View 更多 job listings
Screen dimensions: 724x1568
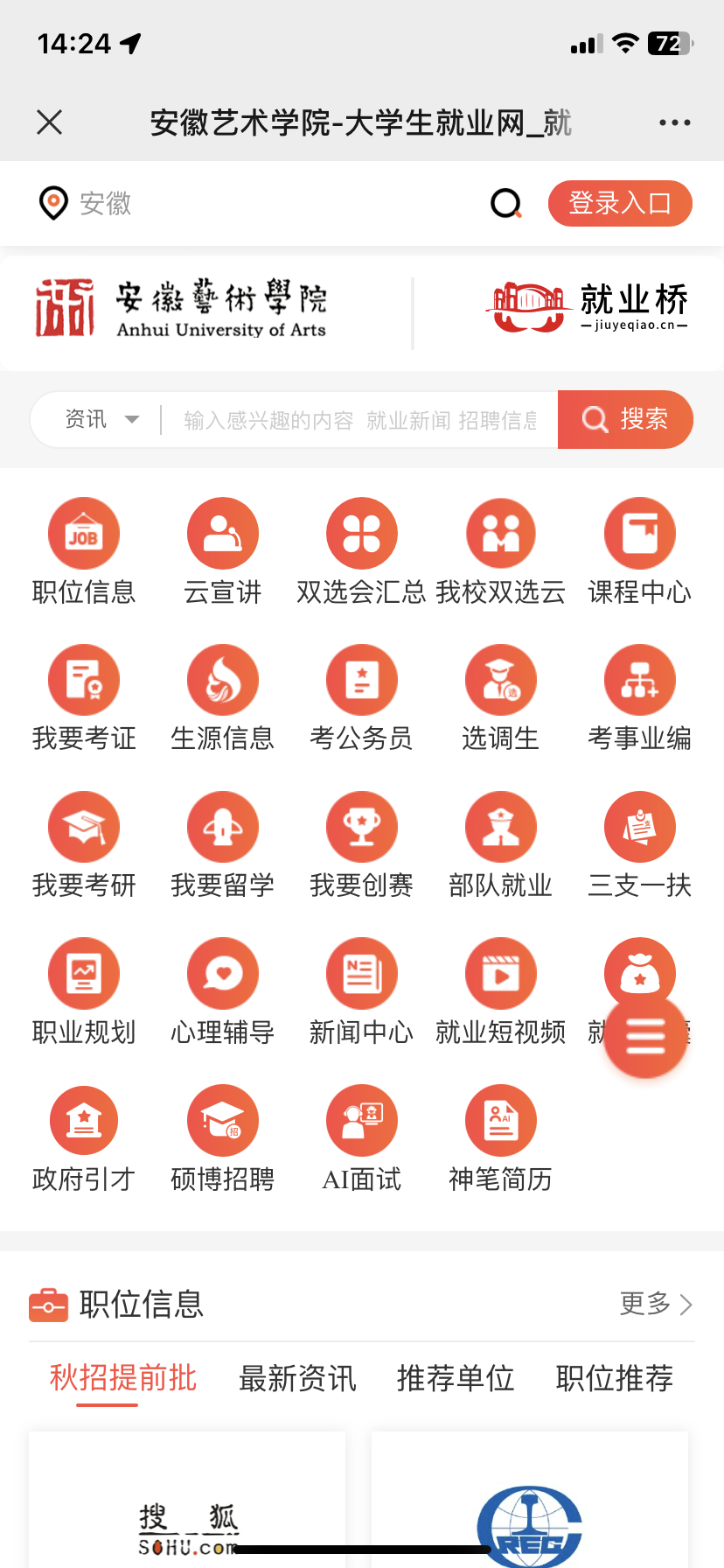coord(656,1304)
